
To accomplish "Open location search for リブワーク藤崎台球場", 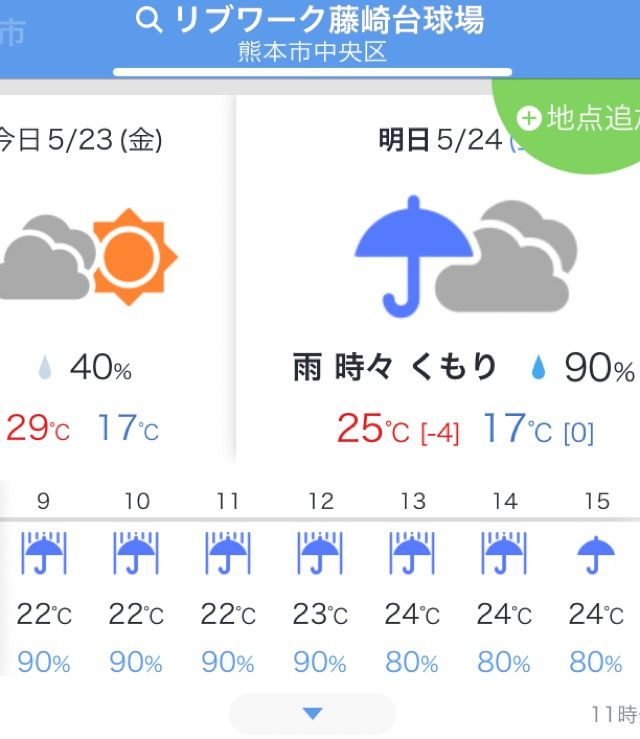I will 311,21.
